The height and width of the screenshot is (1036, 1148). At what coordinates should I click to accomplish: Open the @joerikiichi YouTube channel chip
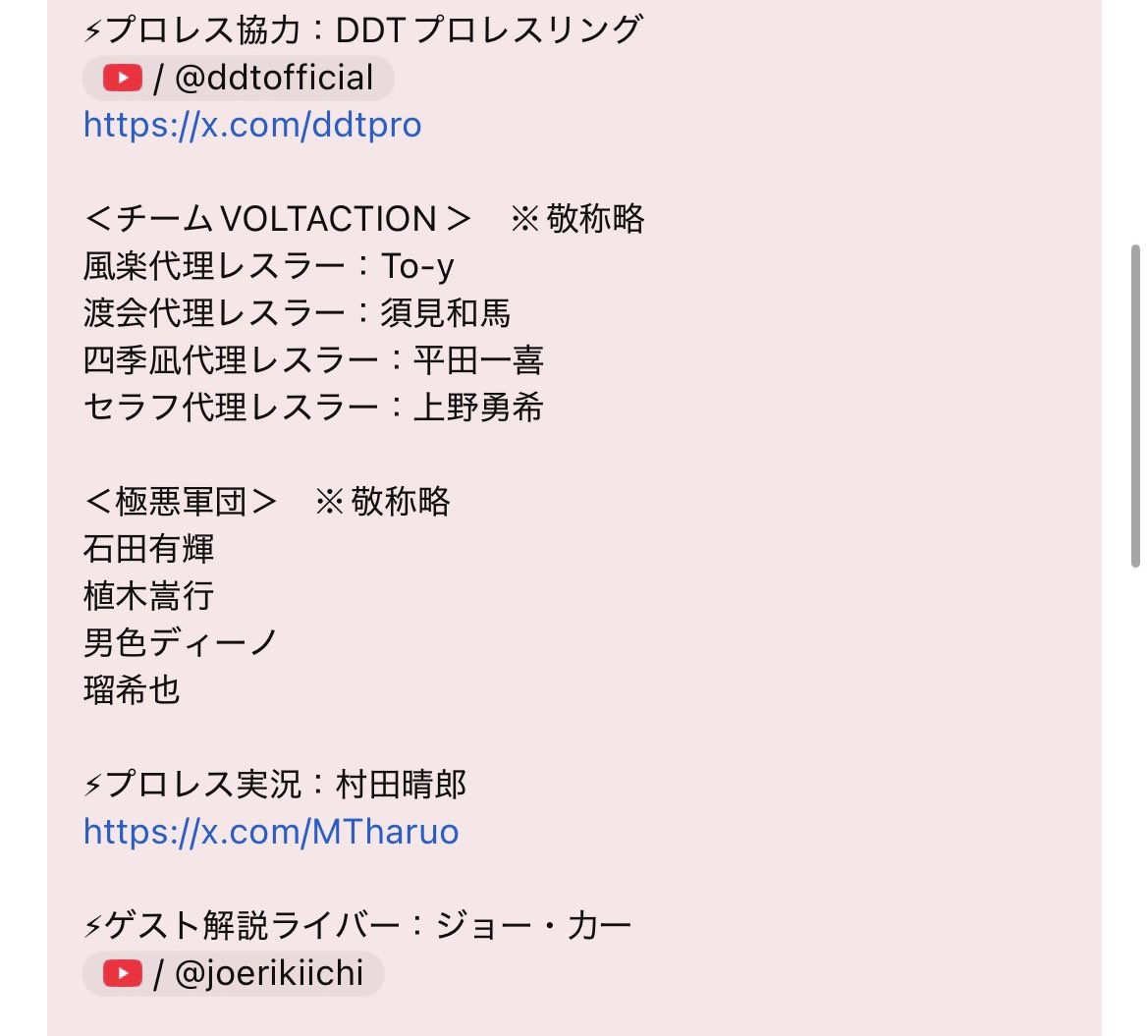coord(234,974)
